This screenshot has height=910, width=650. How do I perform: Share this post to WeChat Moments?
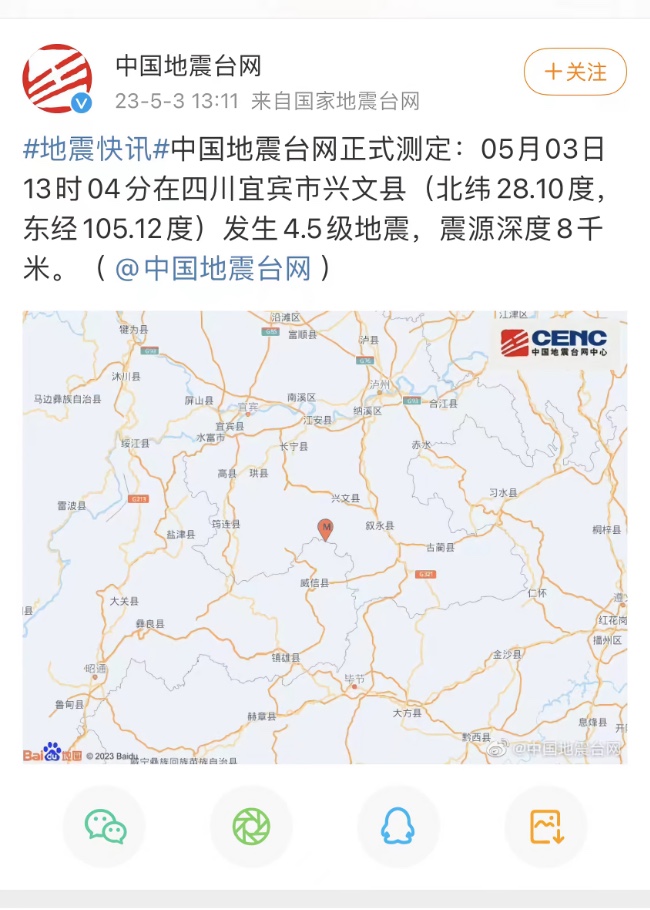pyautogui.click(x=251, y=826)
